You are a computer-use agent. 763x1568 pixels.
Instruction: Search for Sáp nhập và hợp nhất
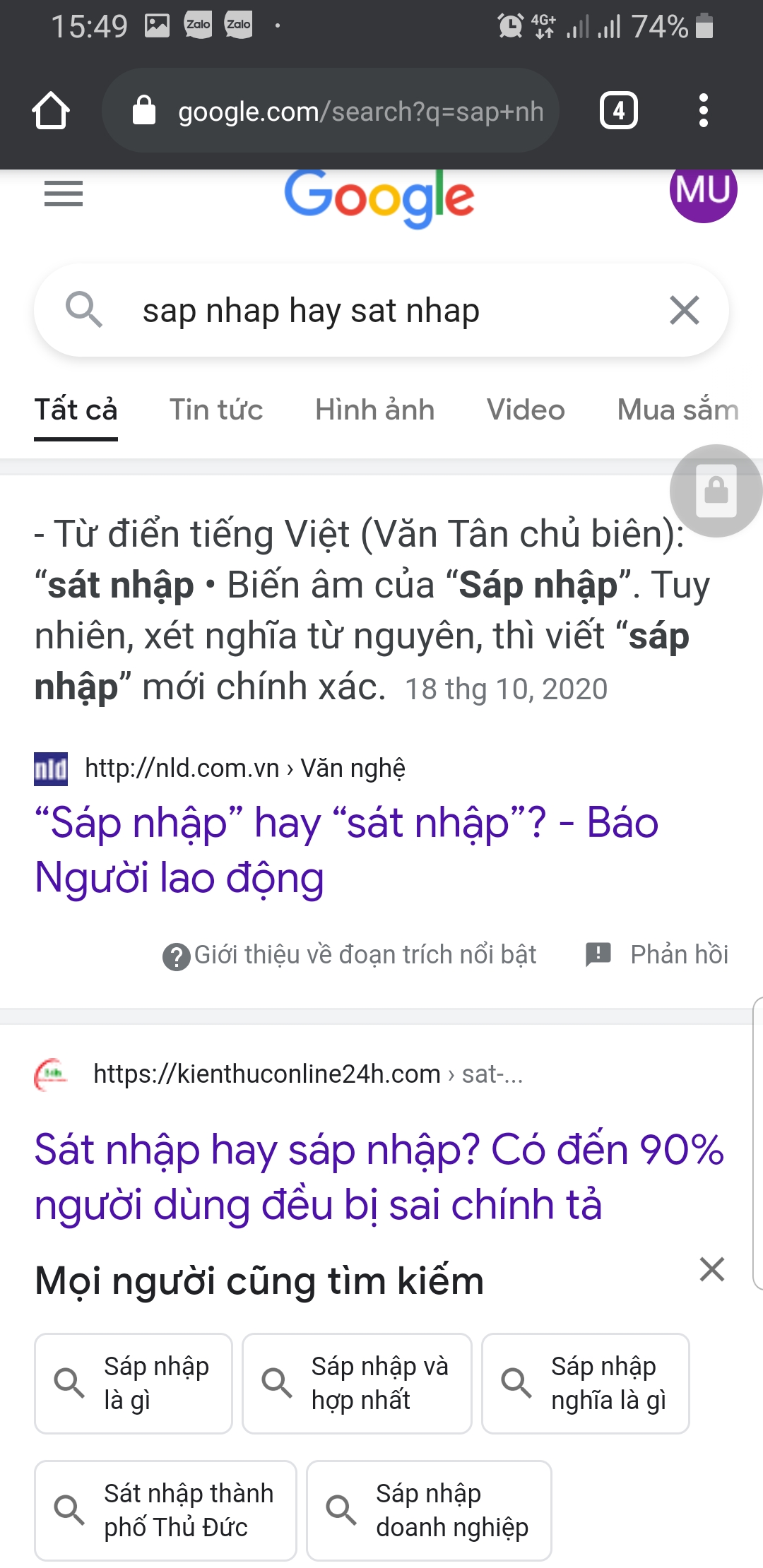point(357,1383)
